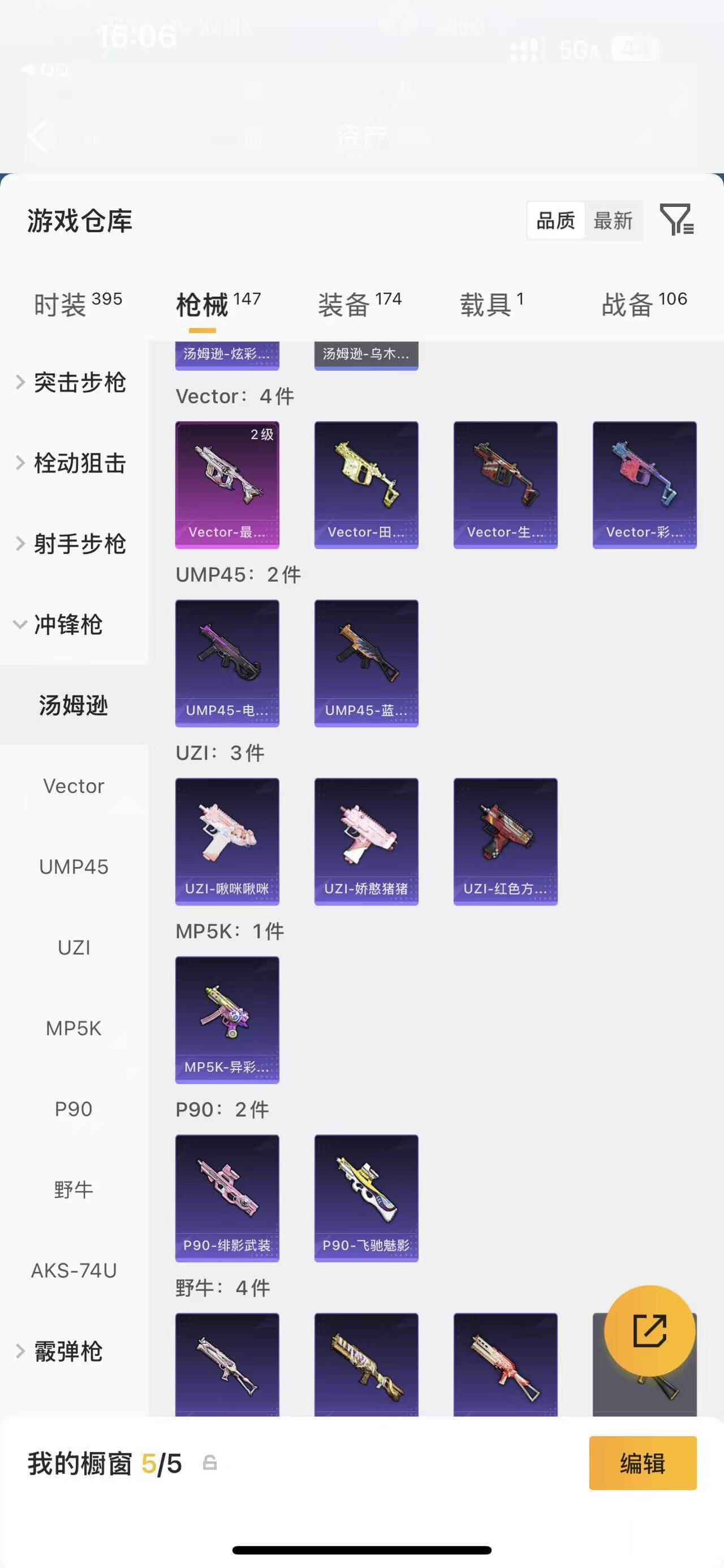Expand the 突击步枪 category
This screenshot has height=1568, width=724.
point(73,382)
